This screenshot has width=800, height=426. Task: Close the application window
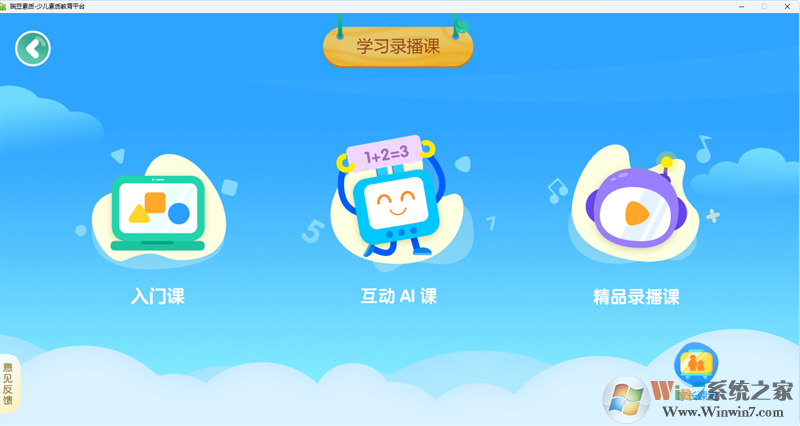pyautogui.click(x=787, y=6)
